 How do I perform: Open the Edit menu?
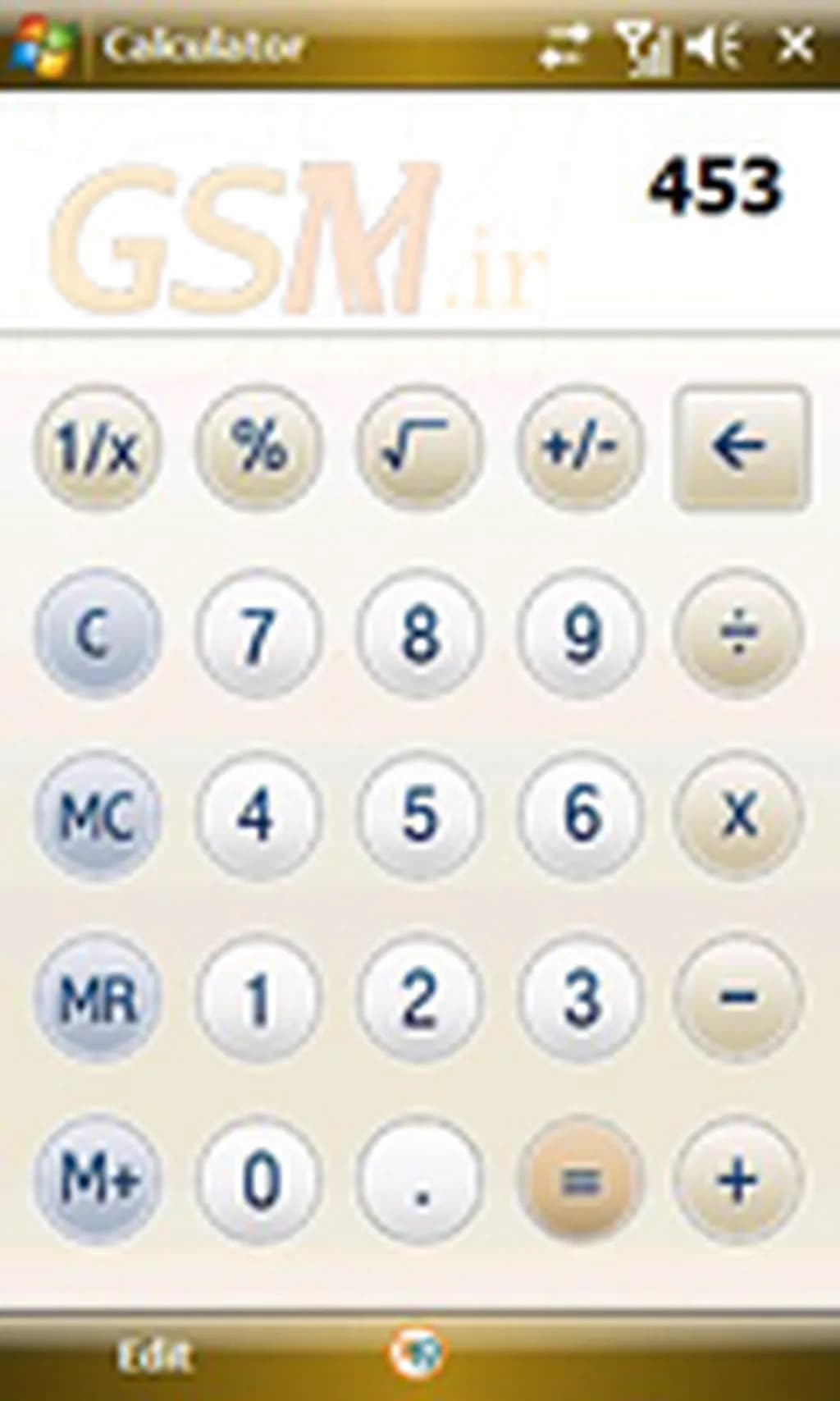tap(153, 1357)
